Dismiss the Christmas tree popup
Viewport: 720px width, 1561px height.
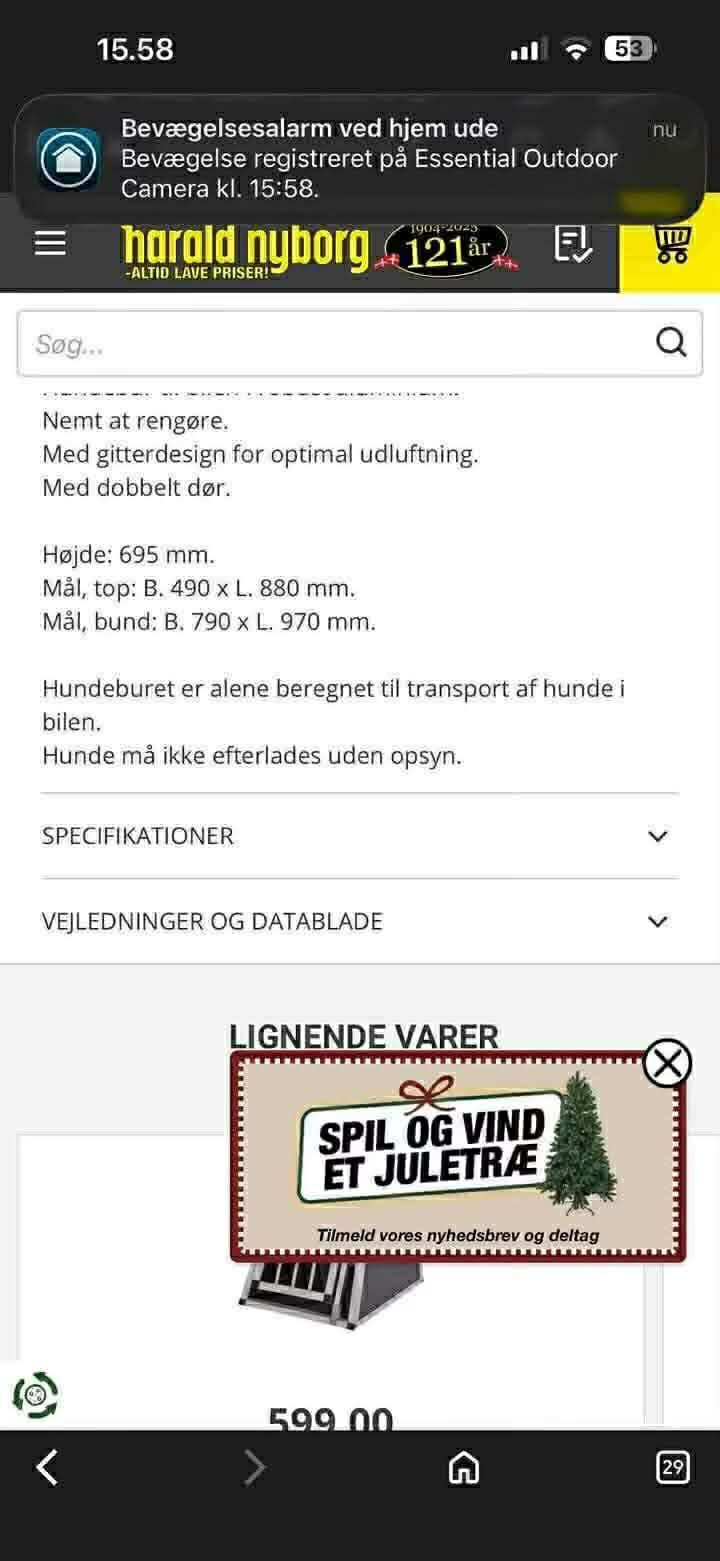click(667, 1063)
